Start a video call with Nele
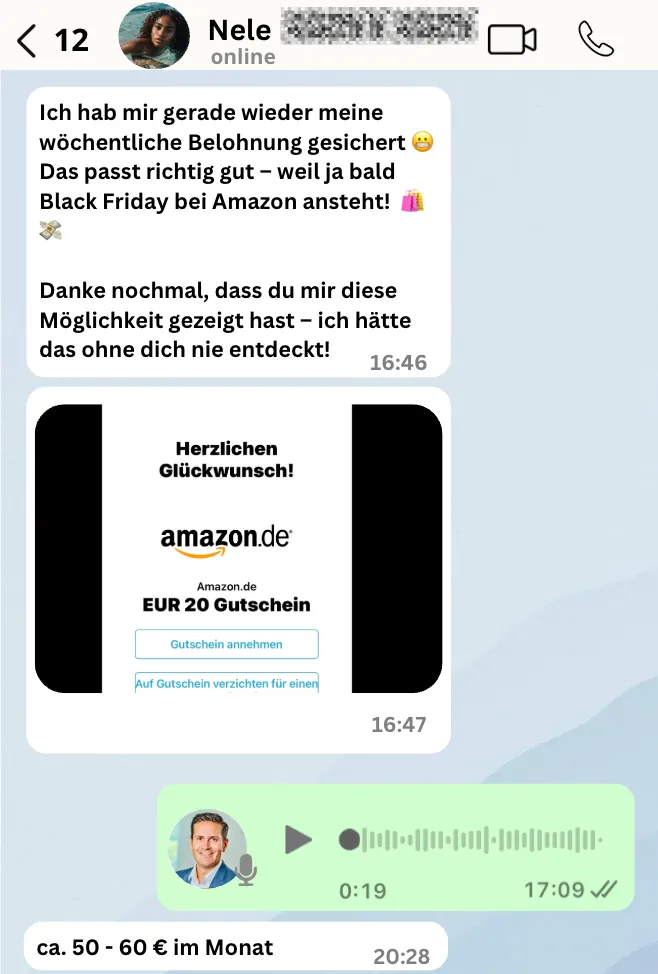The height and width of the screenshot is (974, 658). pos(512,40)
